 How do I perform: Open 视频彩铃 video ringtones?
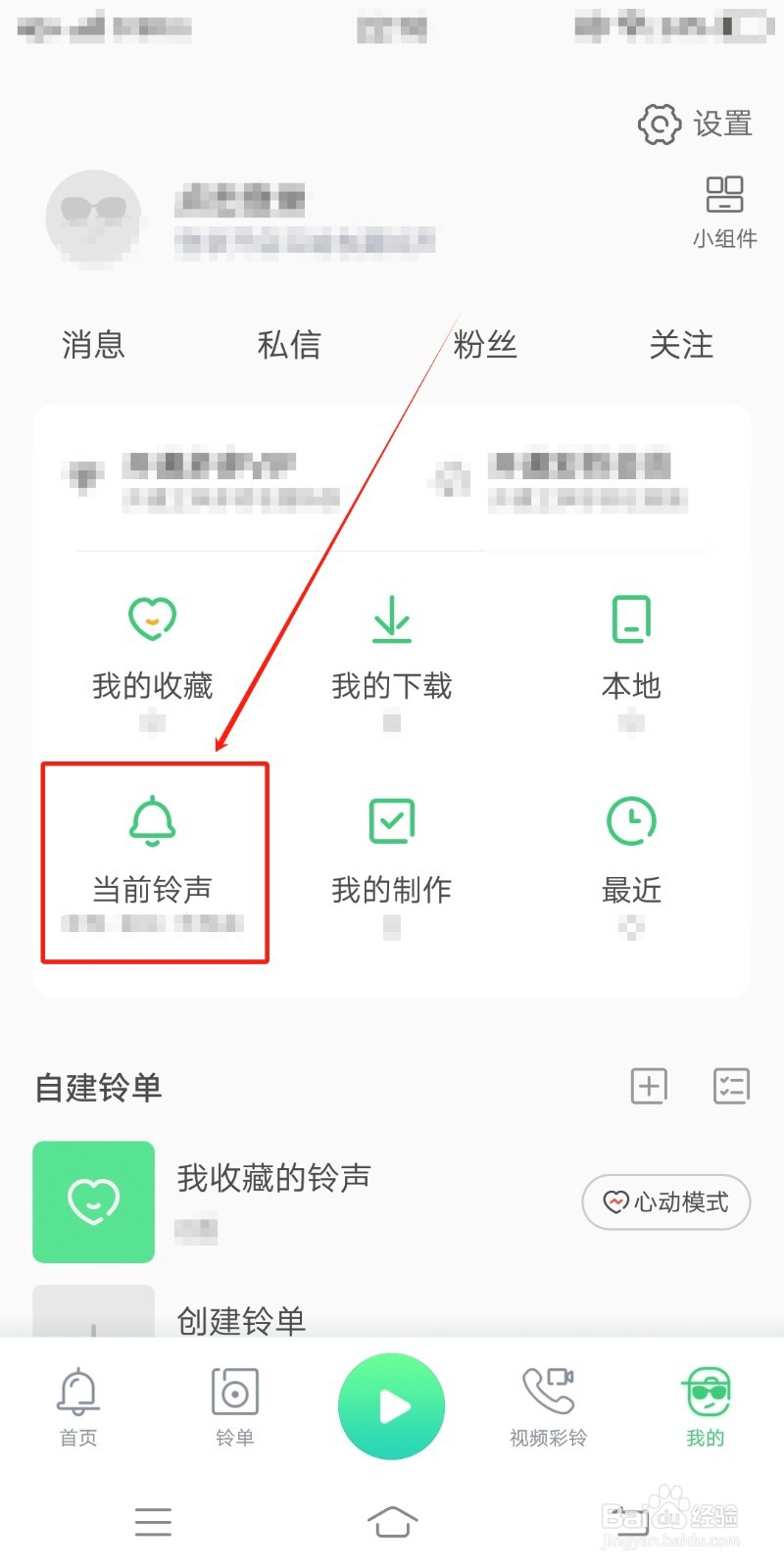tap(546, 1406)
